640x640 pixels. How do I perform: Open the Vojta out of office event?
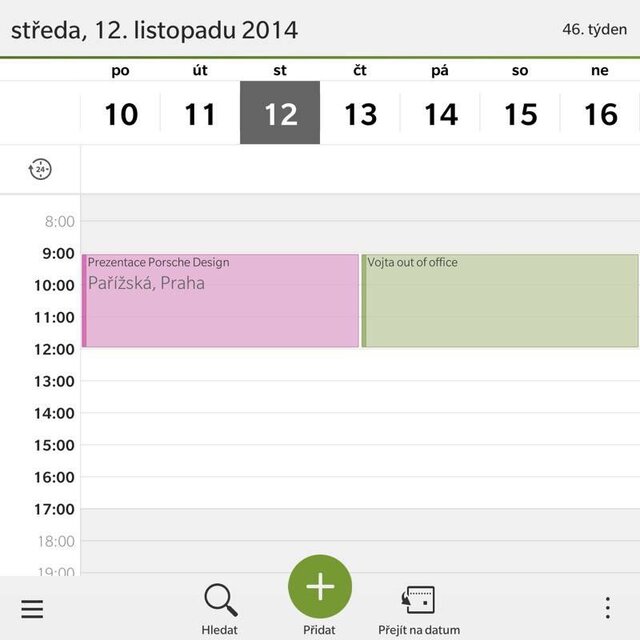point(500,300)
